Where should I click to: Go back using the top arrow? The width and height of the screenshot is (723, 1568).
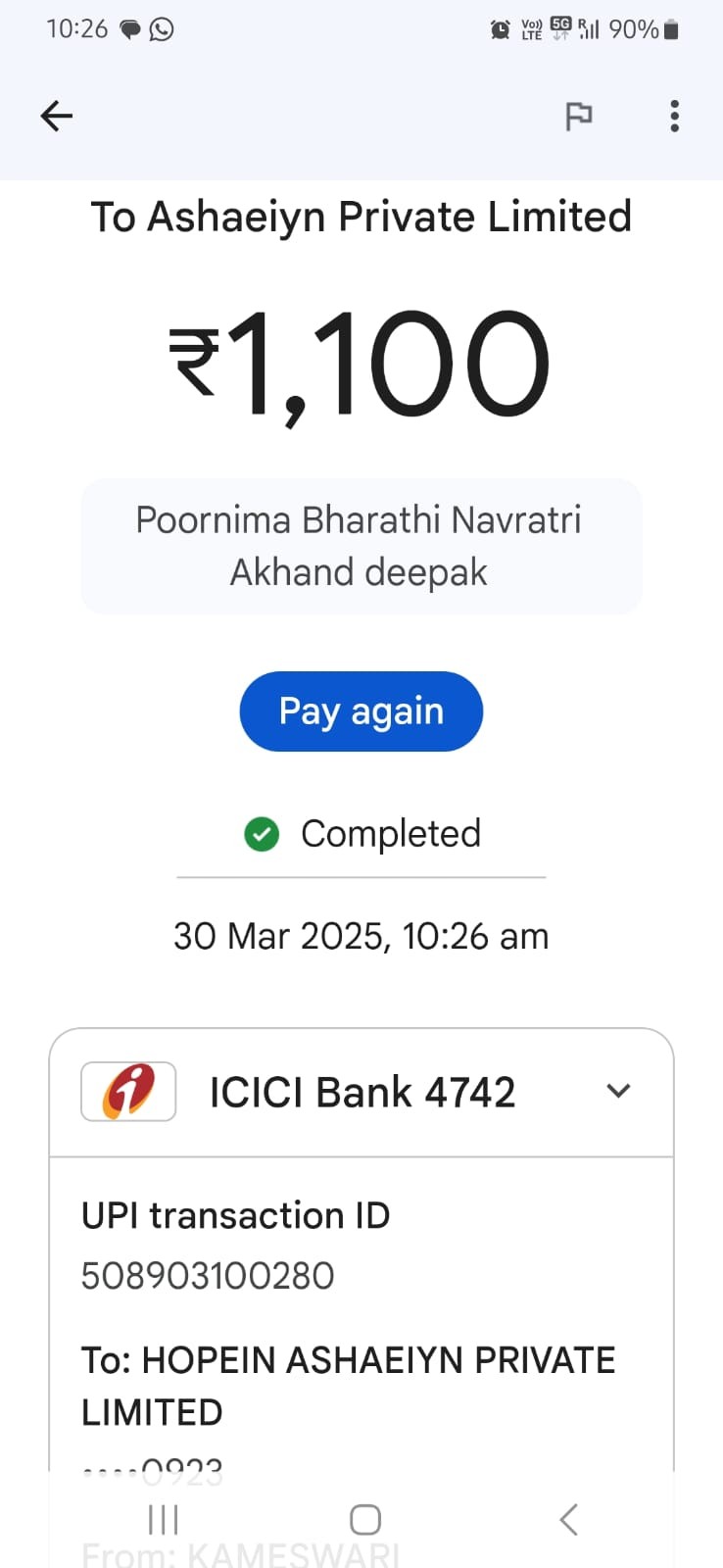click(x=57, y=116)
